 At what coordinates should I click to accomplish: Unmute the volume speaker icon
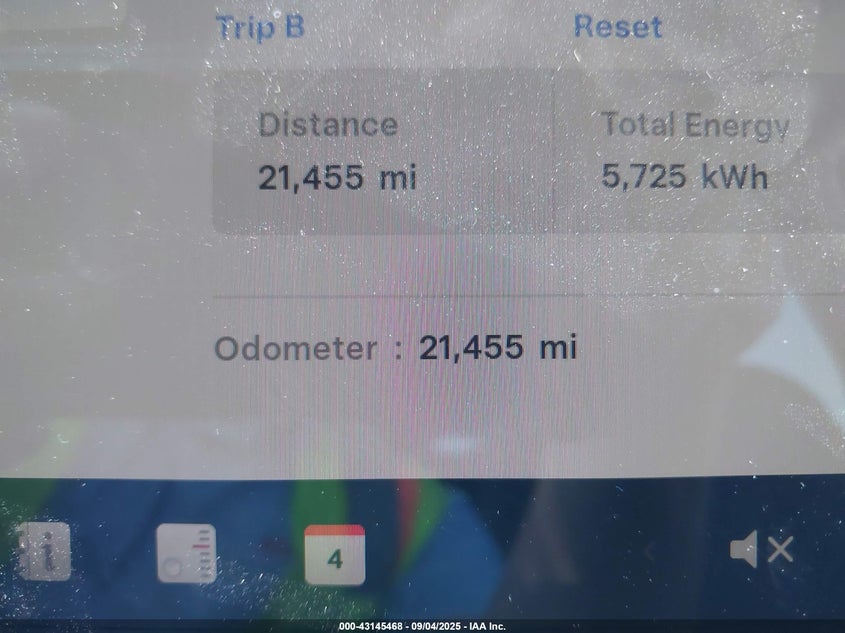pyautogui.click(x=760, y=549)
